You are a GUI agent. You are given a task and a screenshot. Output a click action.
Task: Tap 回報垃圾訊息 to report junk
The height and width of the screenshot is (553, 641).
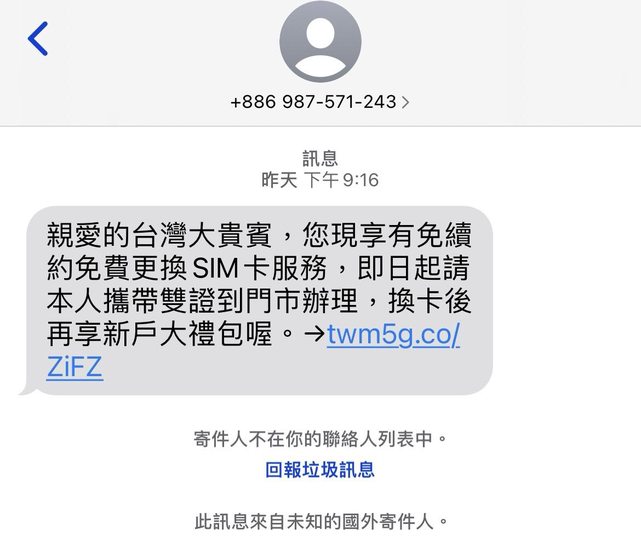point(320,470)
